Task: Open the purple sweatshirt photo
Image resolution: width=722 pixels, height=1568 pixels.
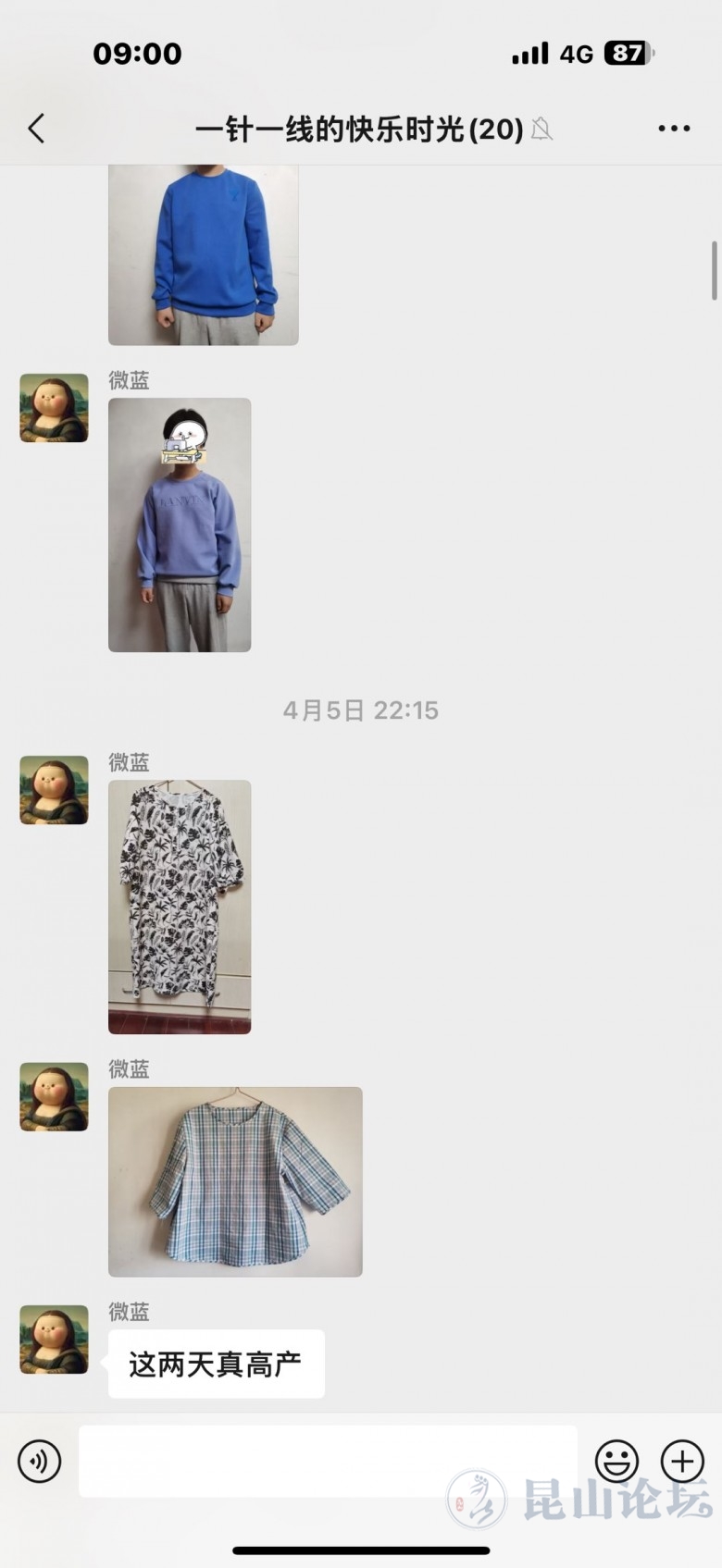Action: [180, 525]
